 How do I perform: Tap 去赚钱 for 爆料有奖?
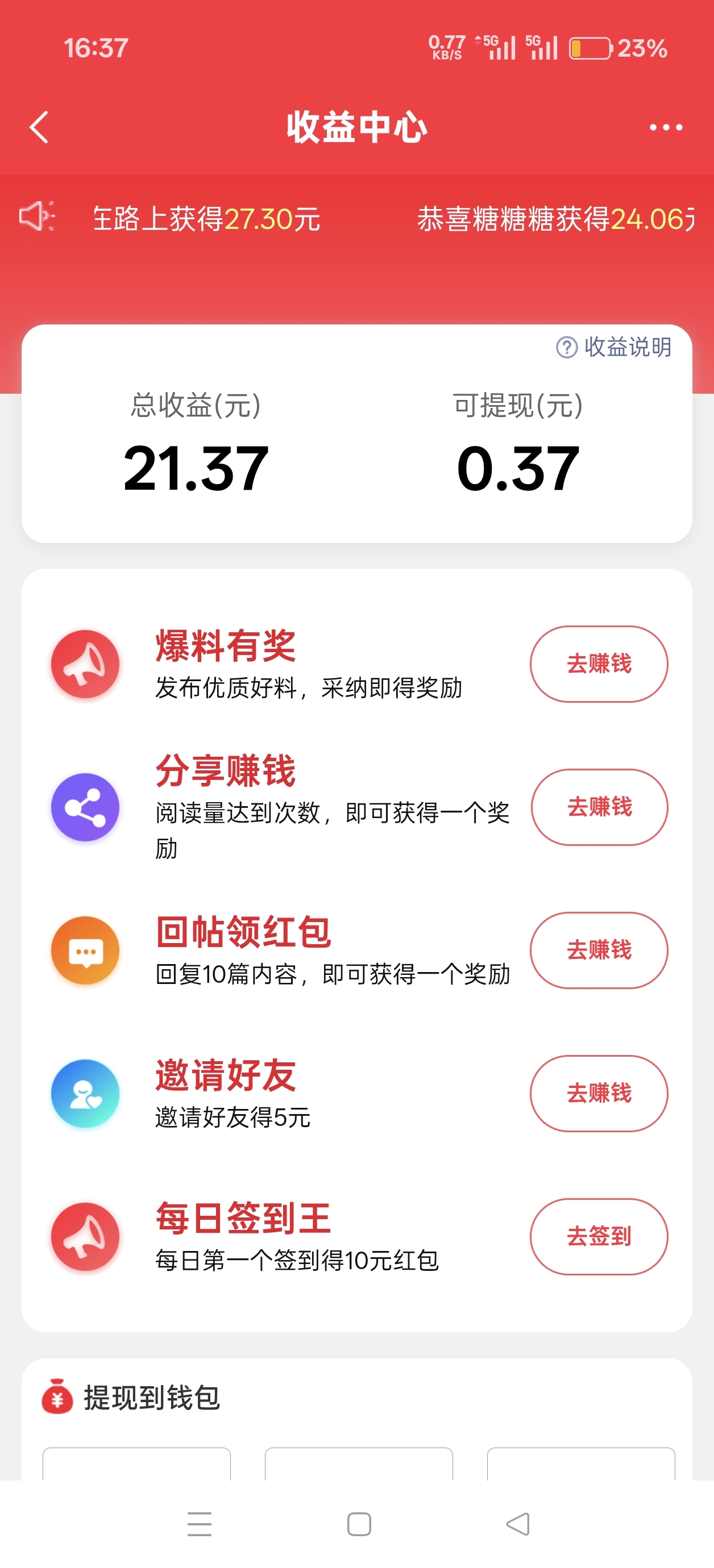(599, 664)
